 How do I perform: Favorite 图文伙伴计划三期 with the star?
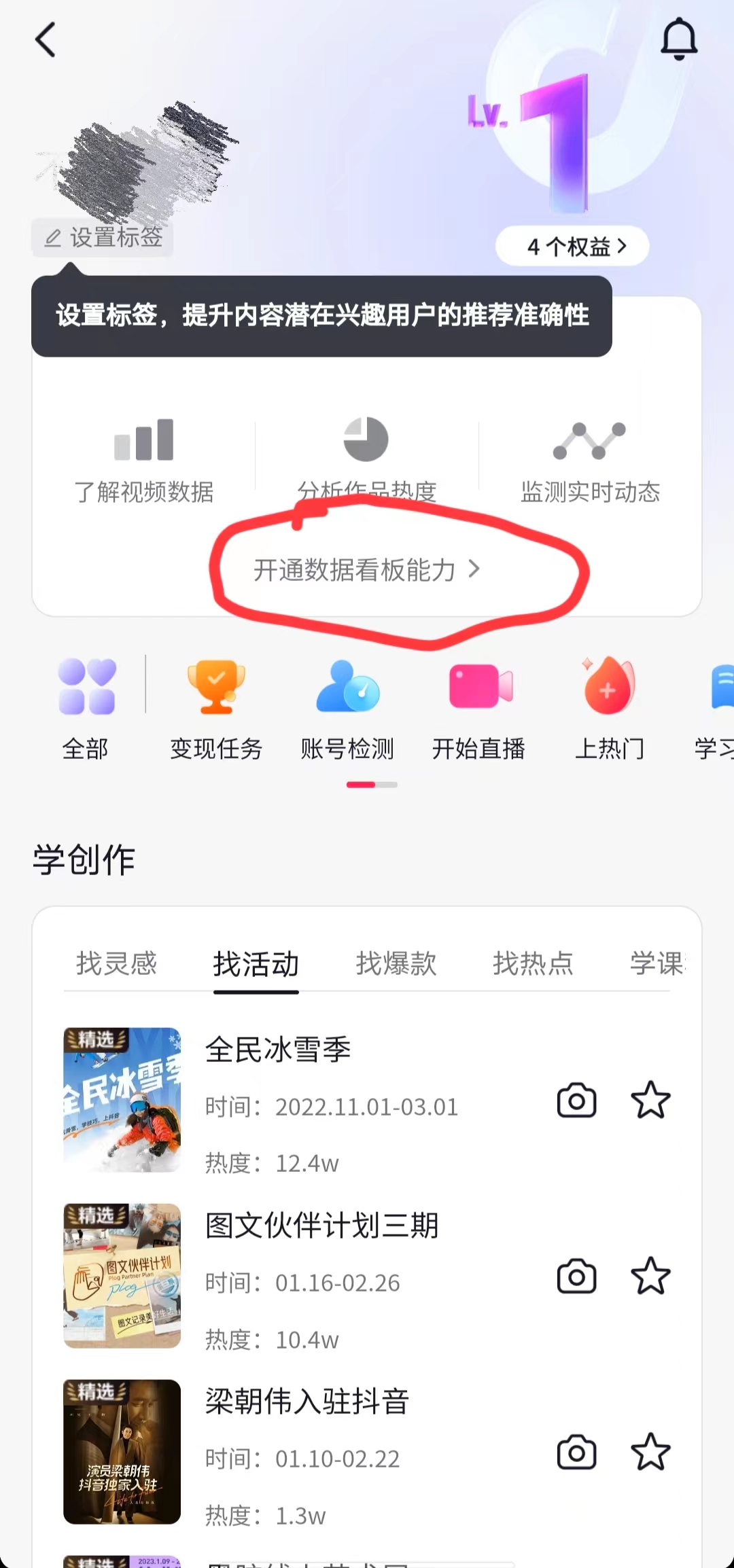pos(650,1276)
